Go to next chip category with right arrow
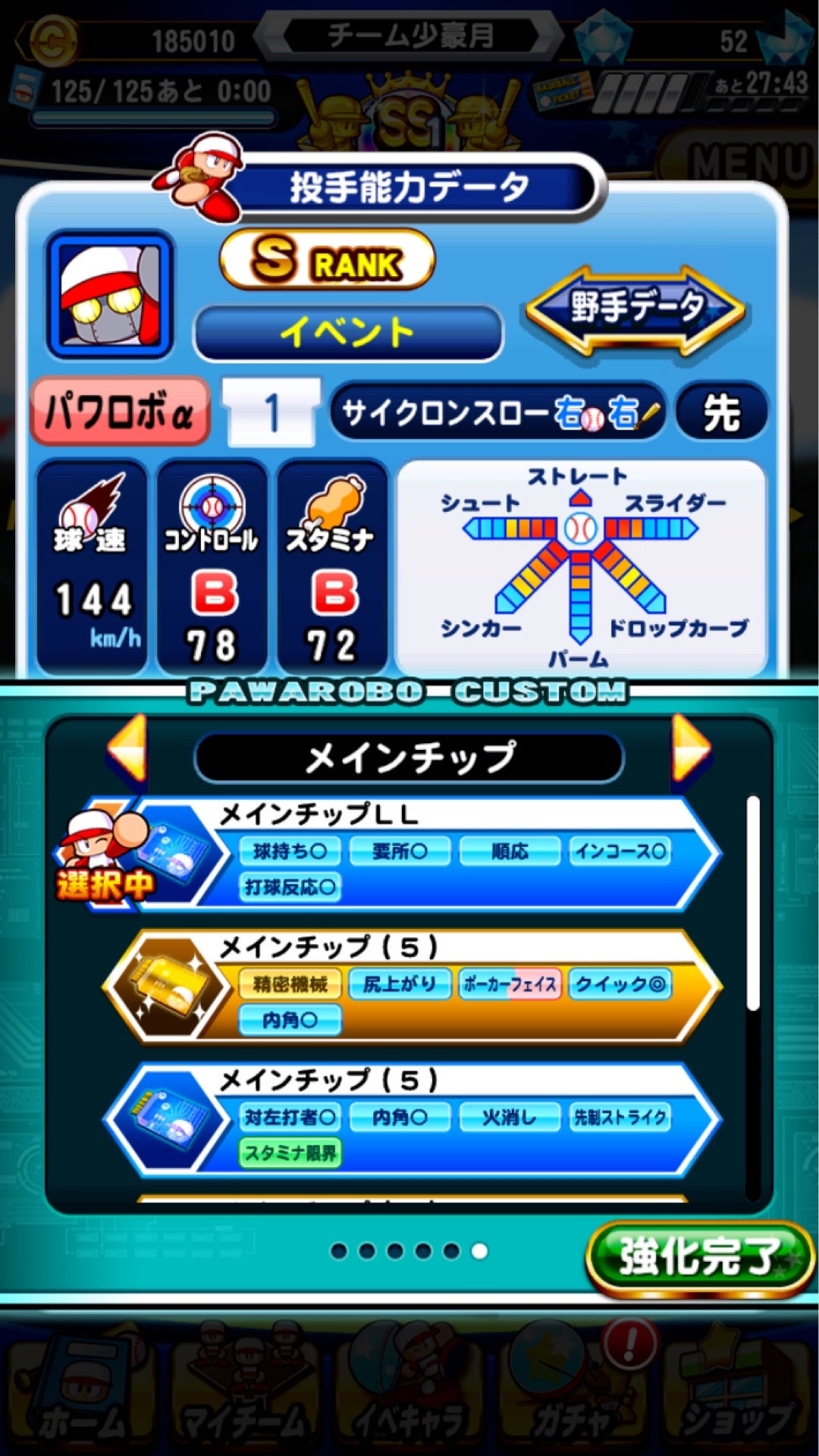 [692, 748]
